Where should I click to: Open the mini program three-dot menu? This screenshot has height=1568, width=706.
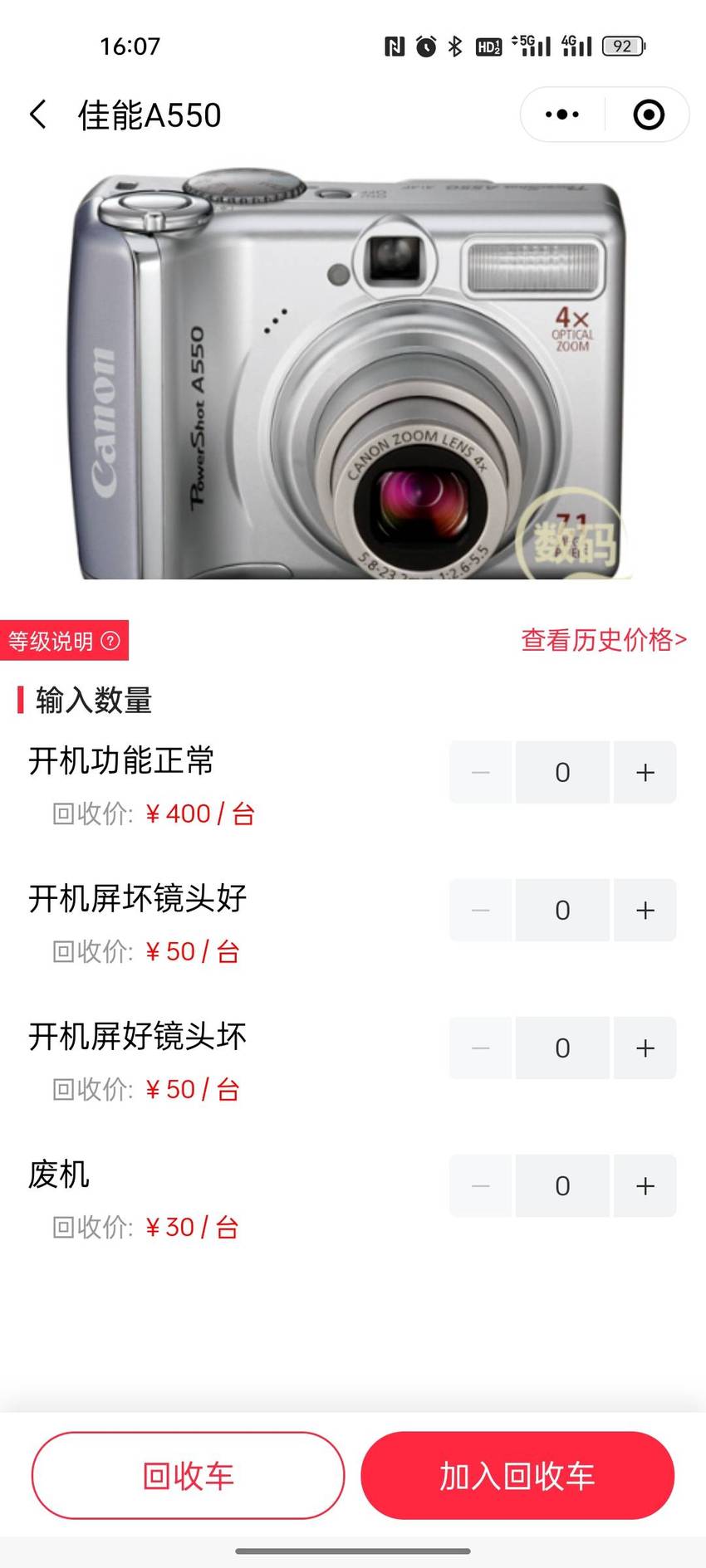(562, 115)
